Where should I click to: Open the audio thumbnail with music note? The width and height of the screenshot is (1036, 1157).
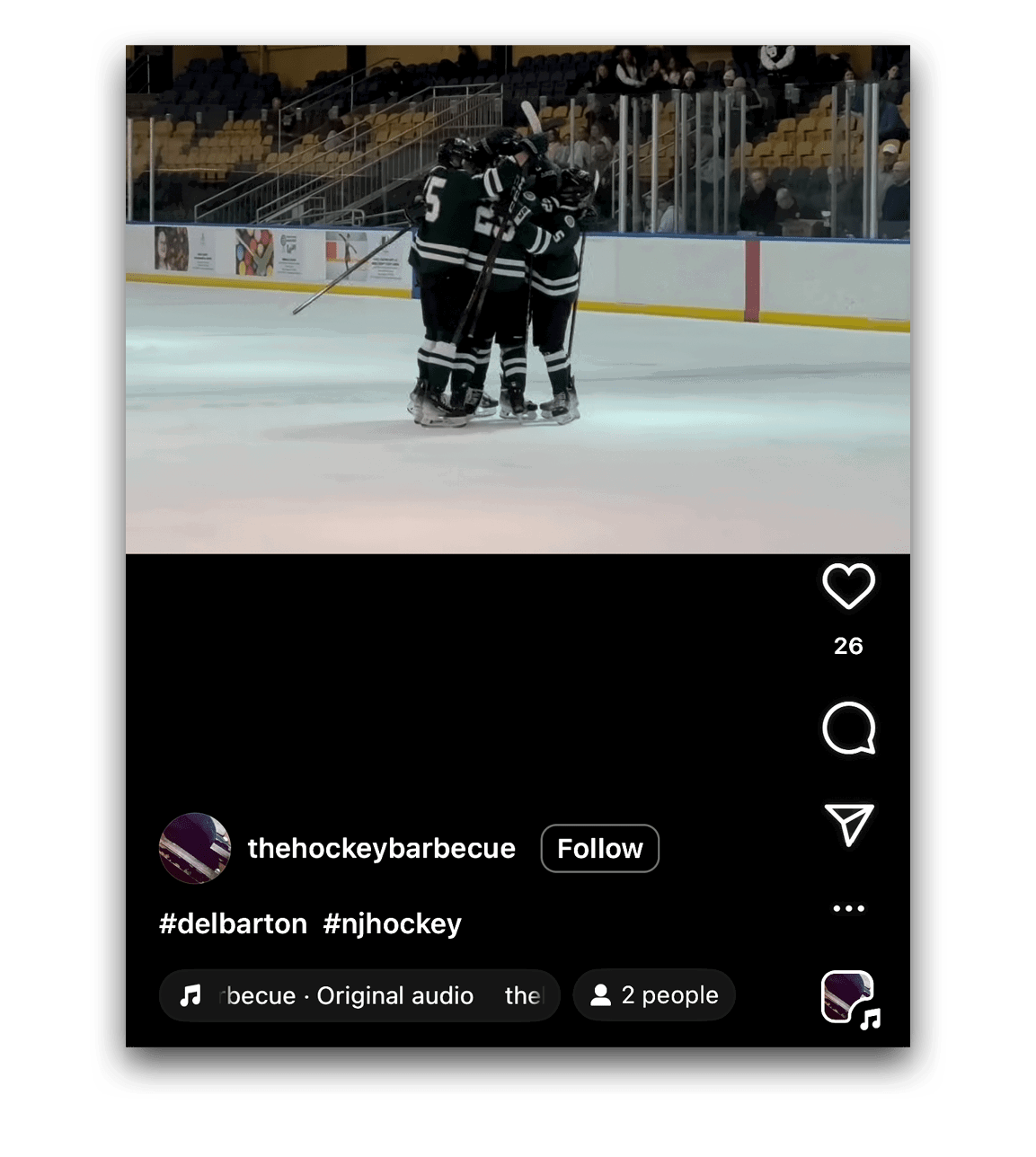[848, 997]
